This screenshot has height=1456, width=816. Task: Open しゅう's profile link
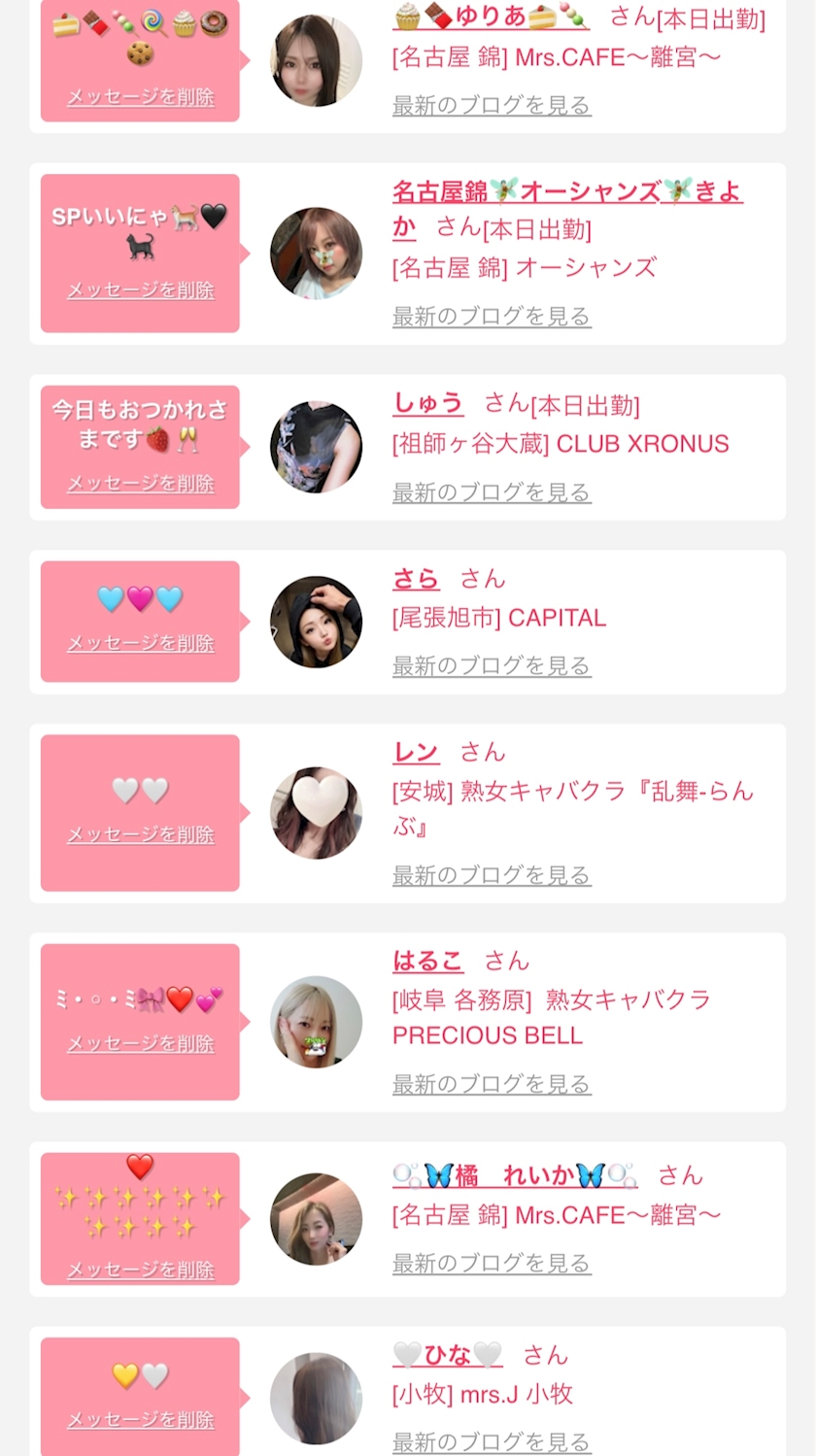(427, 403)
